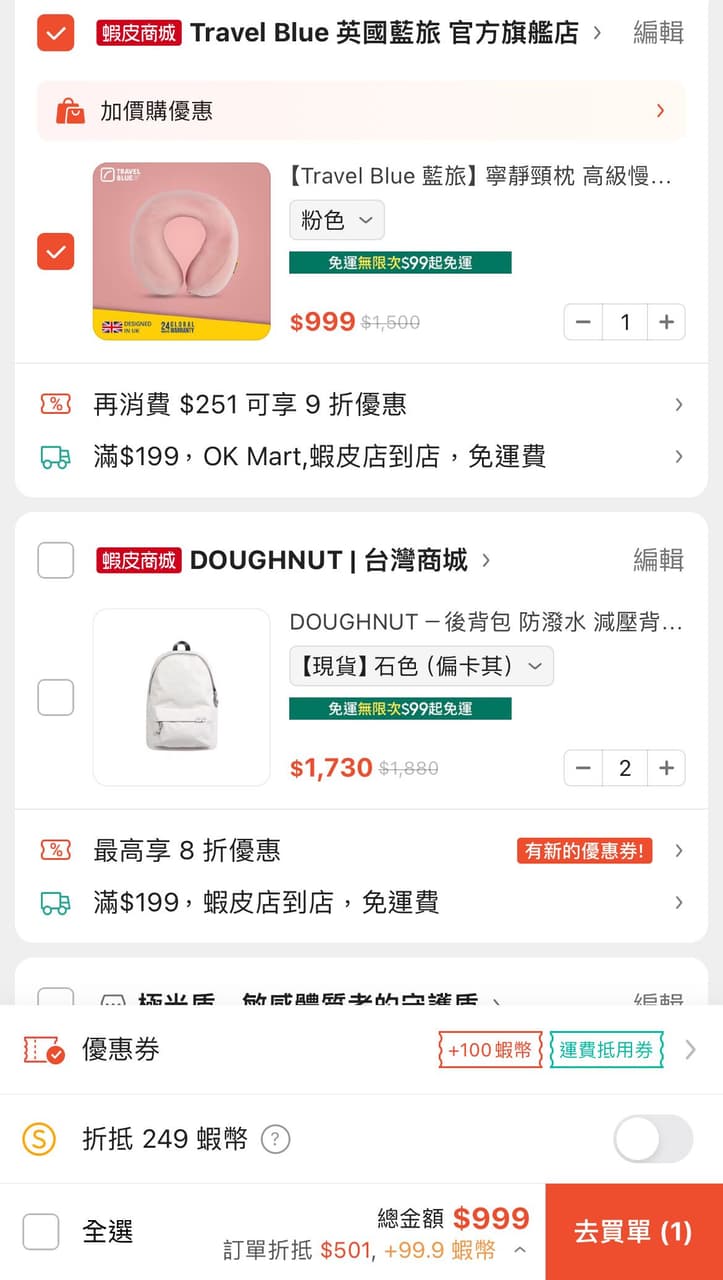Image resolution: width=723 pixels, height=1280 pixels.
Task: Check the DOUGHNUT store selection checkbox
Action: (x=55, y=560)
